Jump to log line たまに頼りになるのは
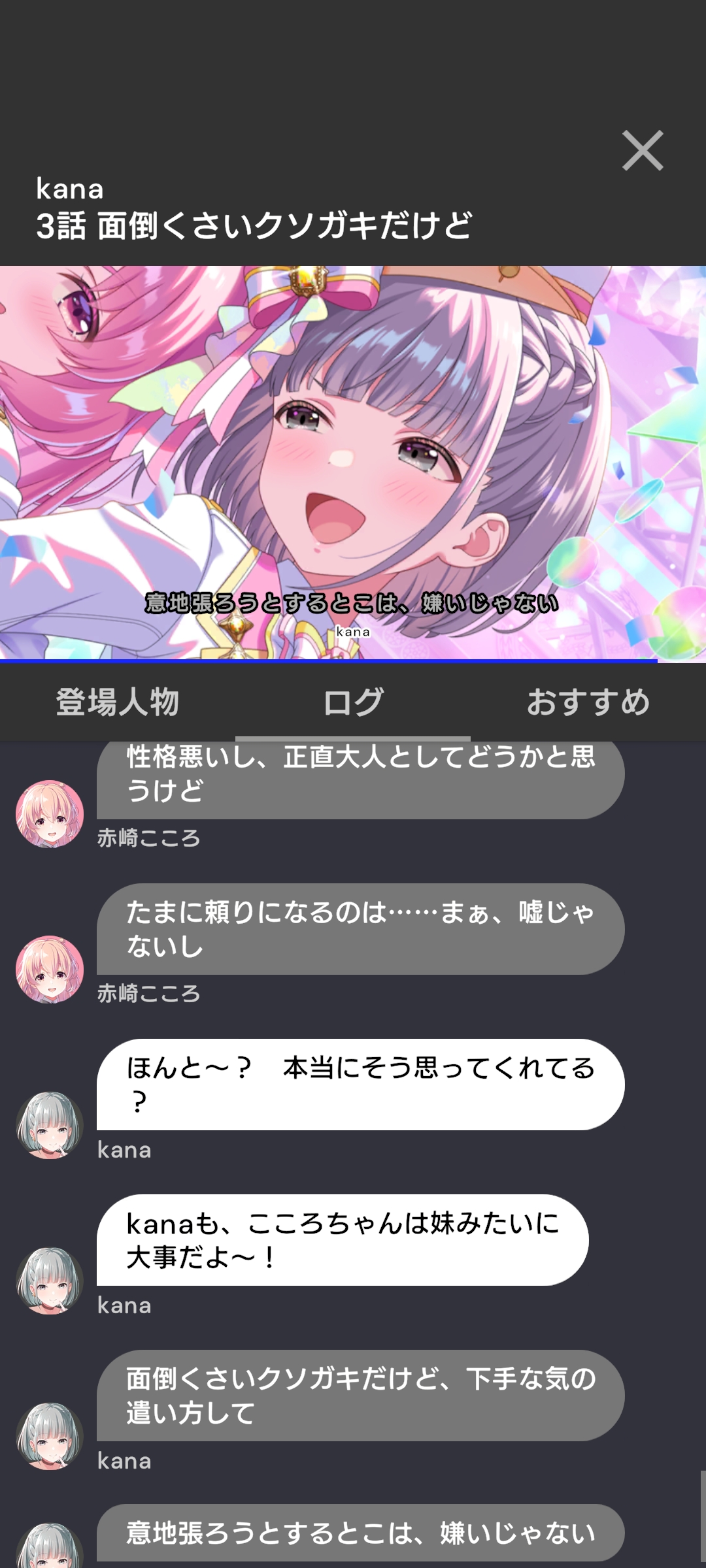706x1568 pixels. pyautogui.click(x=360, y=929)
